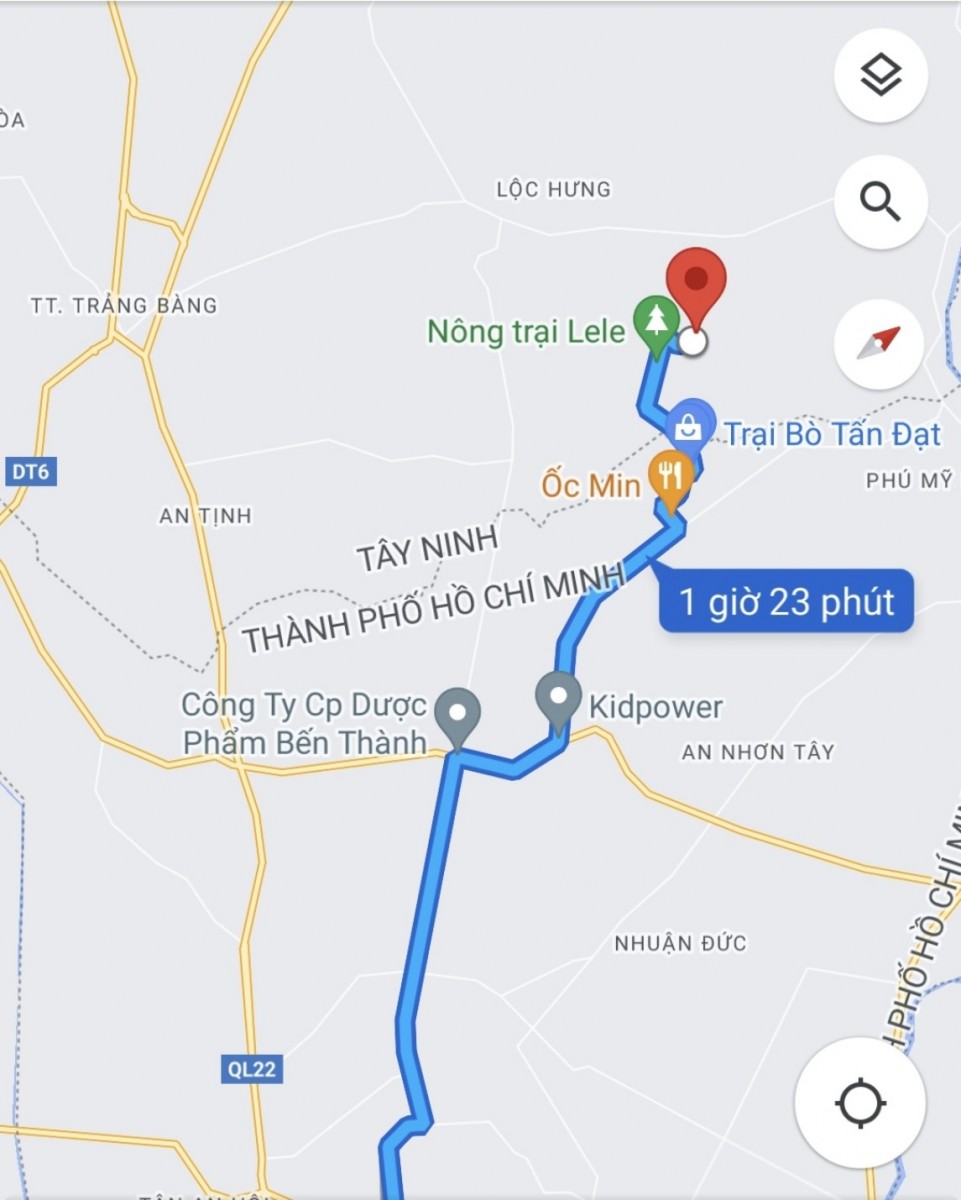Open the map layers selector
This screenshot has width=961, height=1200.
(x=880, y=76)
